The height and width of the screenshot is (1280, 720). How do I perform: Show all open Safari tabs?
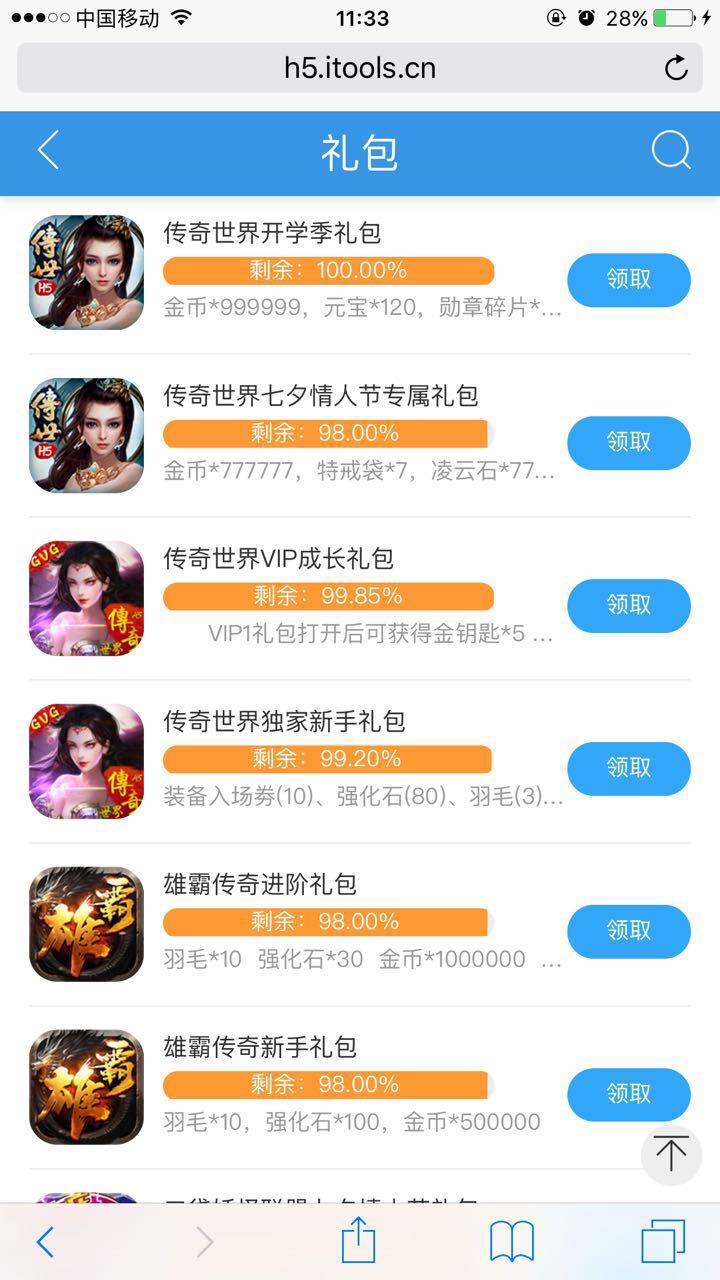[x=663, y=1242]
